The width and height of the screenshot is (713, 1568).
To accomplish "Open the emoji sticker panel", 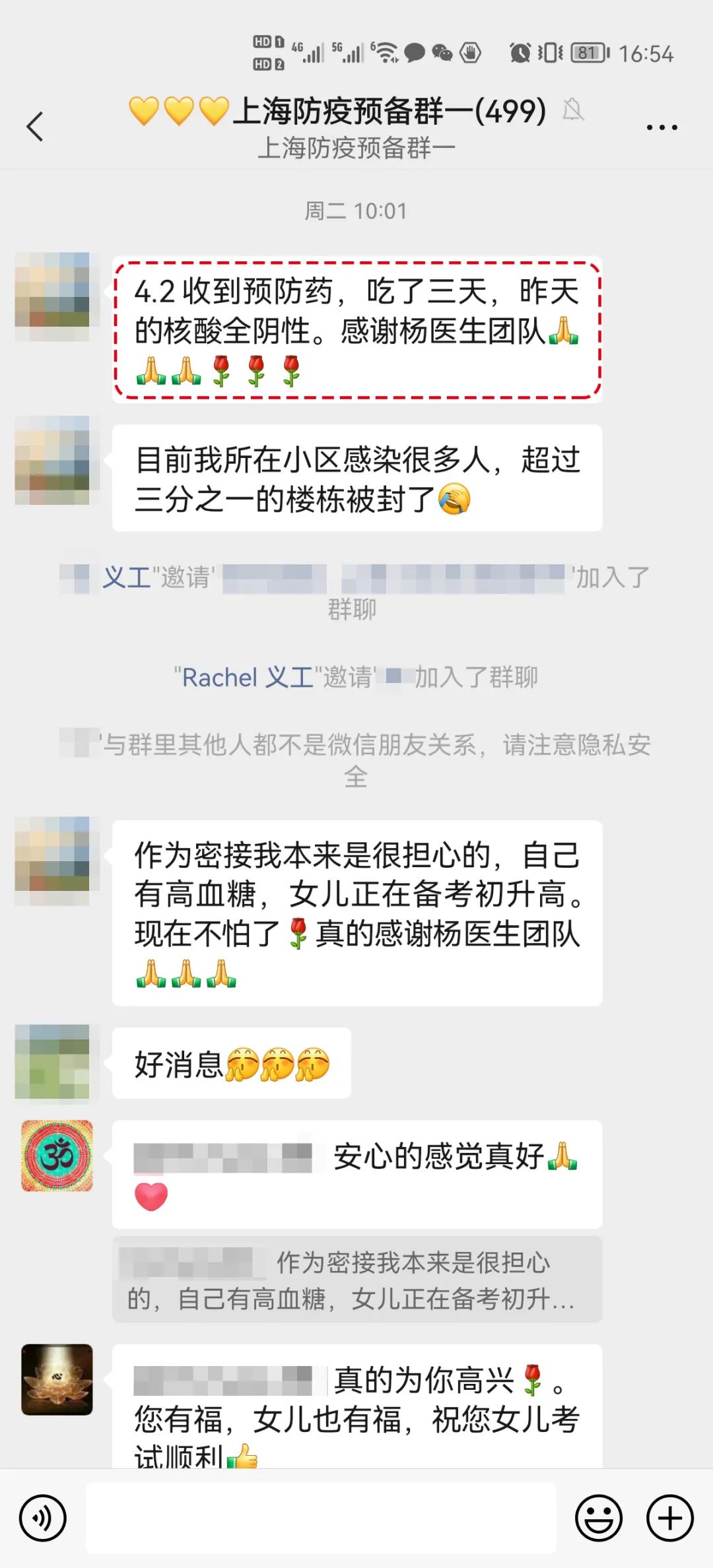I will tap(598, 1518).
